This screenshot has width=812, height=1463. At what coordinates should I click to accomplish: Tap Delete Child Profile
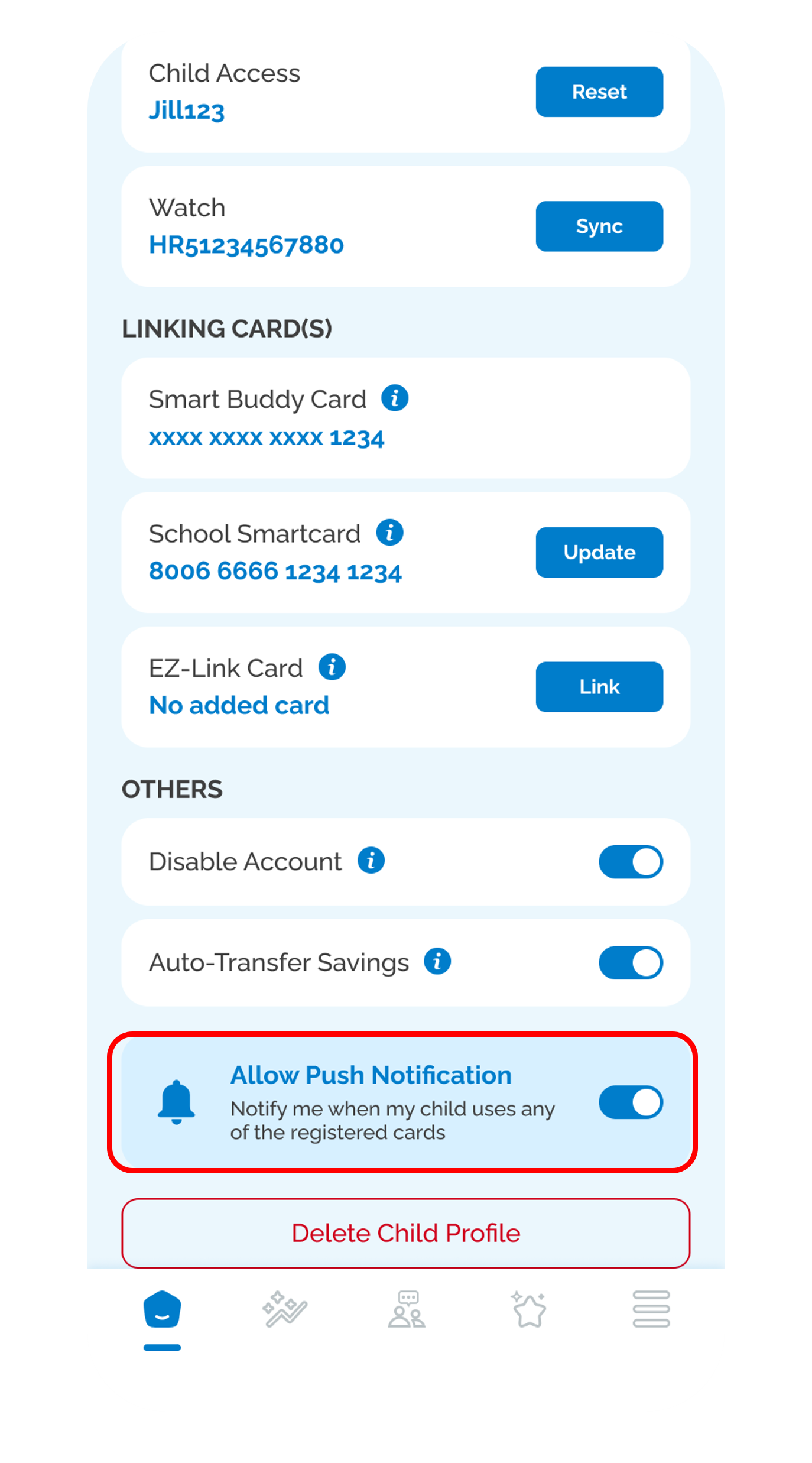405,1233
